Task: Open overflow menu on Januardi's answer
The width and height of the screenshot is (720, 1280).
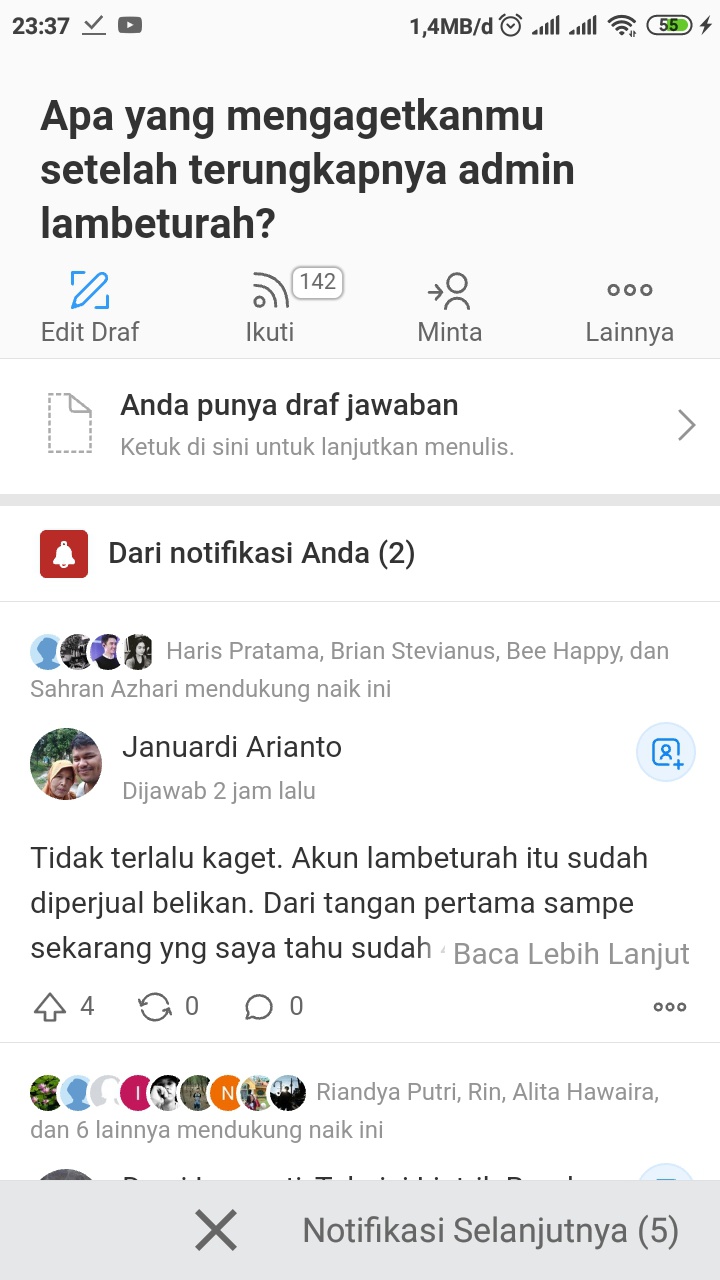Action: coord(669,1006)
